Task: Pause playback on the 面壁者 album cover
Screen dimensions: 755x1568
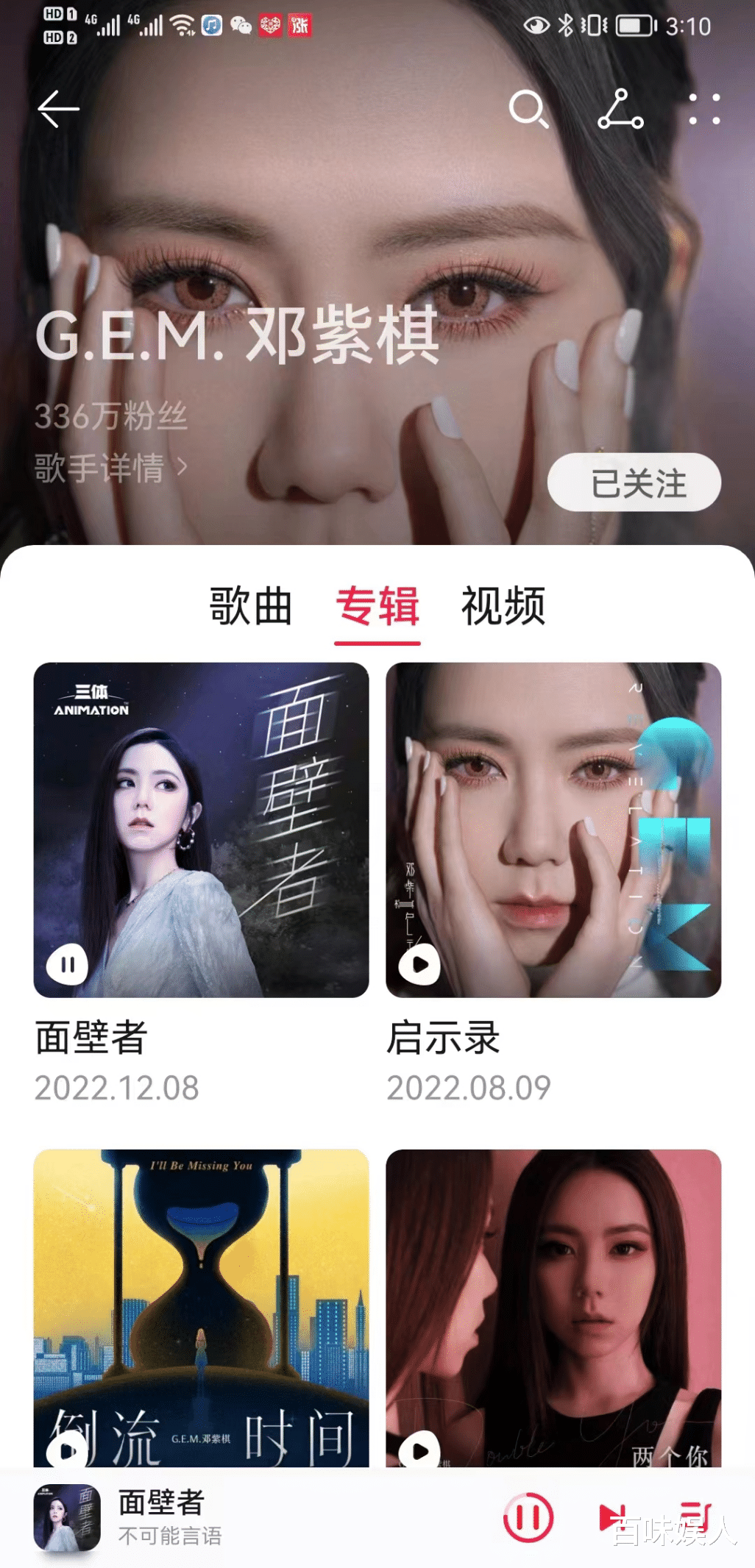Action: [68, 966]
